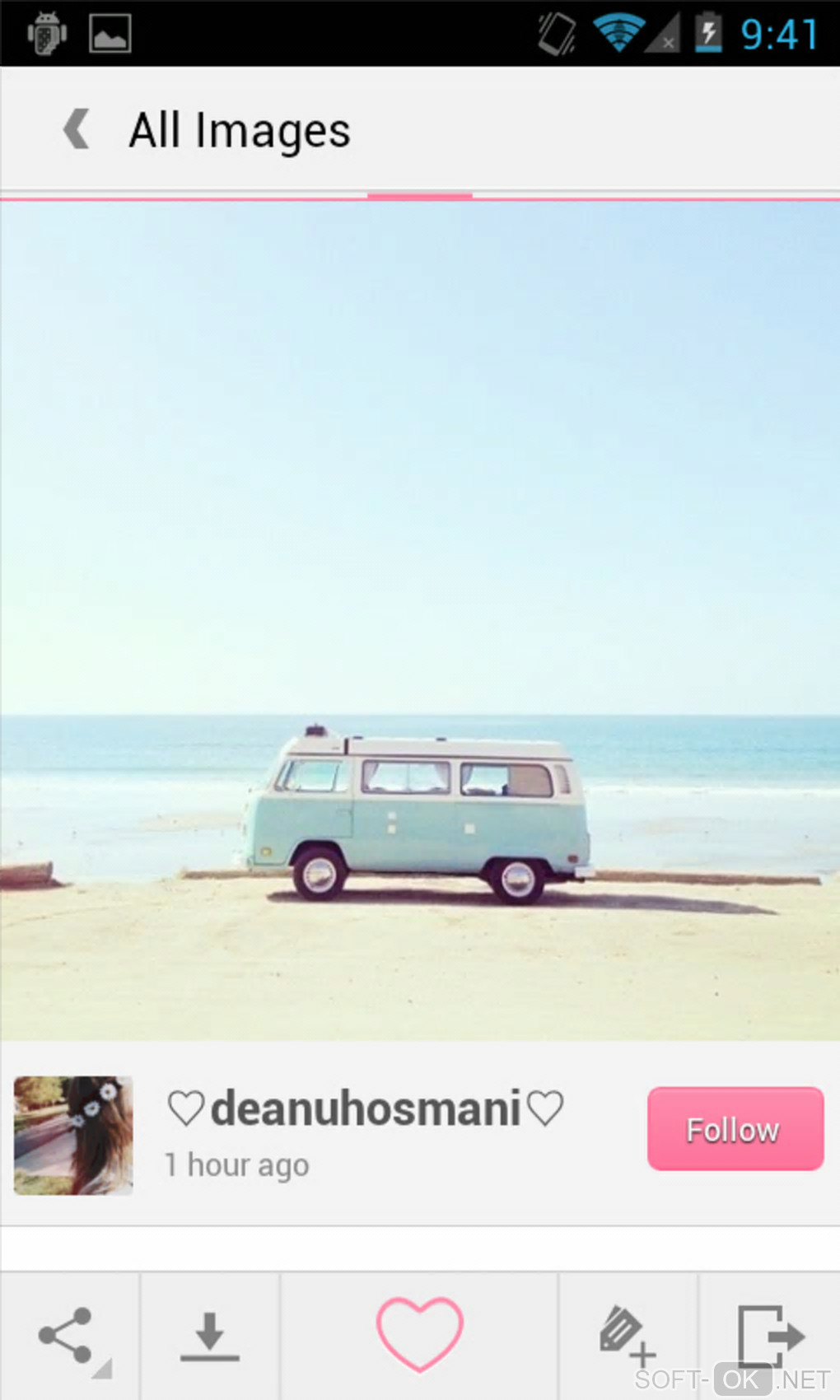Download the image
This screenshot has height=1400, width=840.
(x=210, y=1335)
